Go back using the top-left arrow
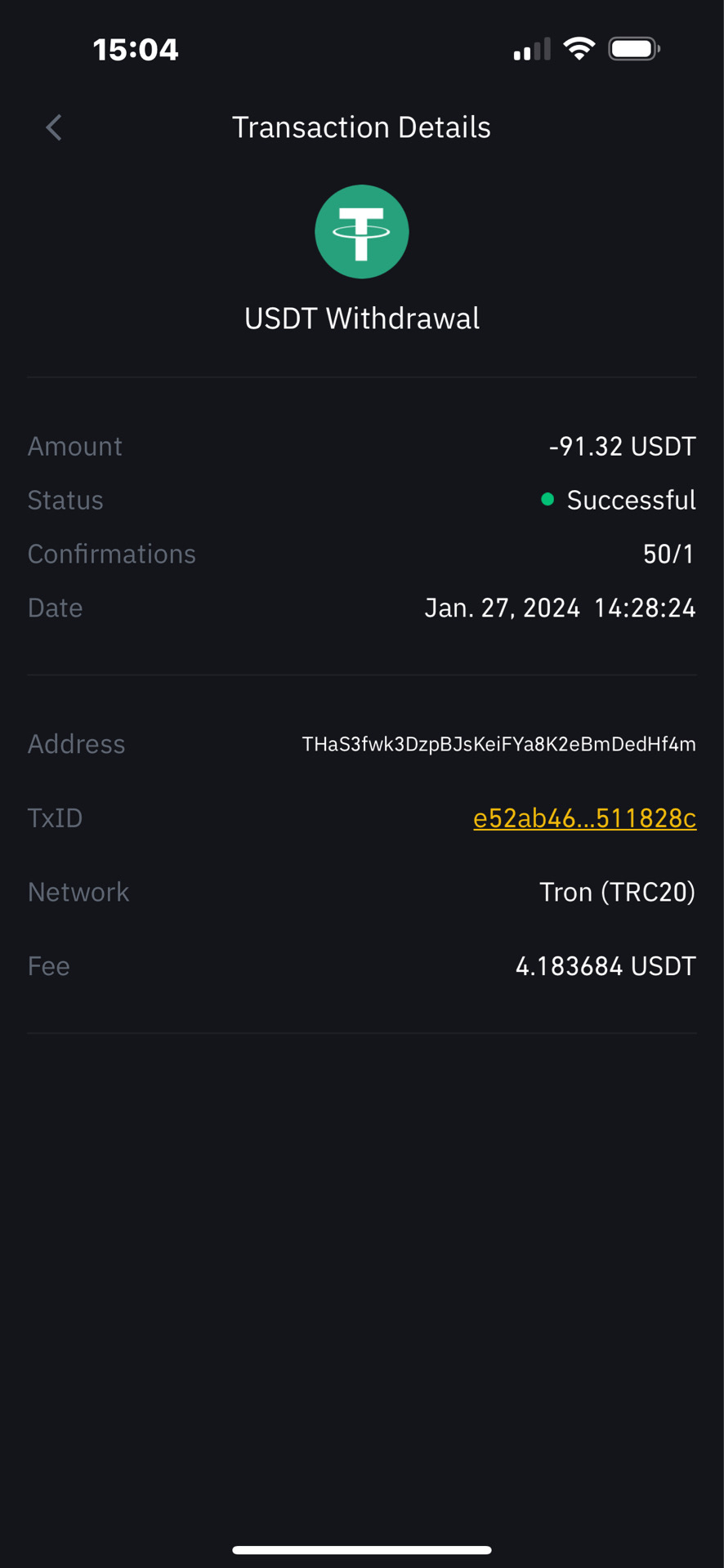The width and height of the screenshot is (724, 1568). coord(54,127)
